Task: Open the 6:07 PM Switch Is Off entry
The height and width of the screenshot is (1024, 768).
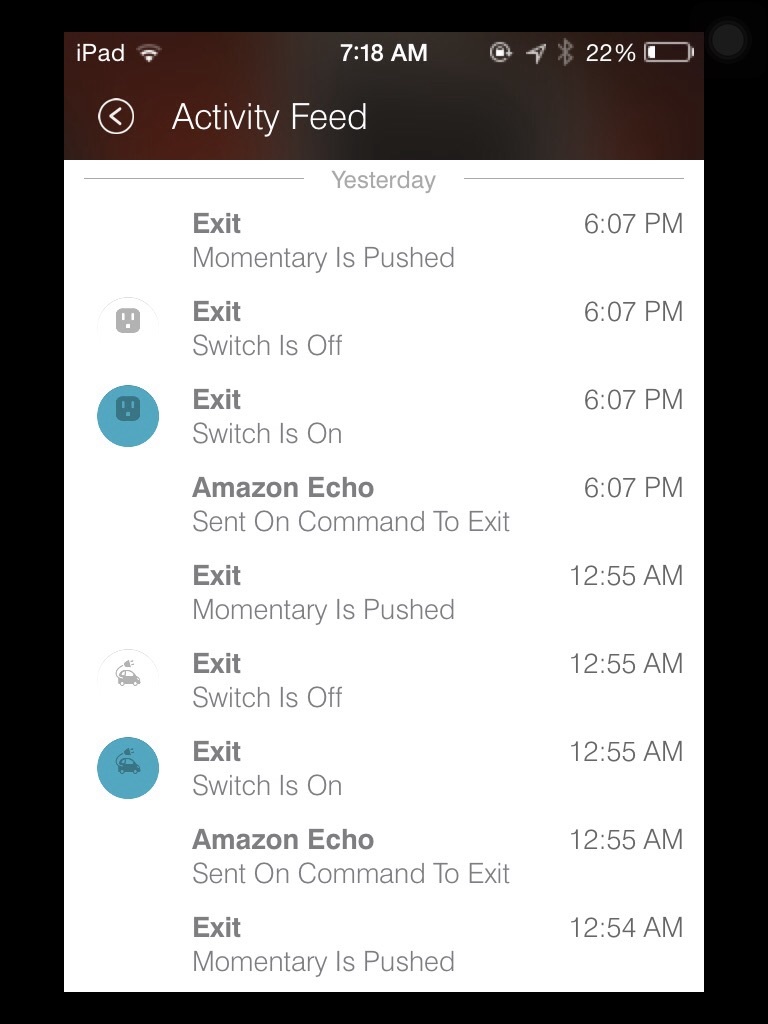Action: tap(384, 329)
